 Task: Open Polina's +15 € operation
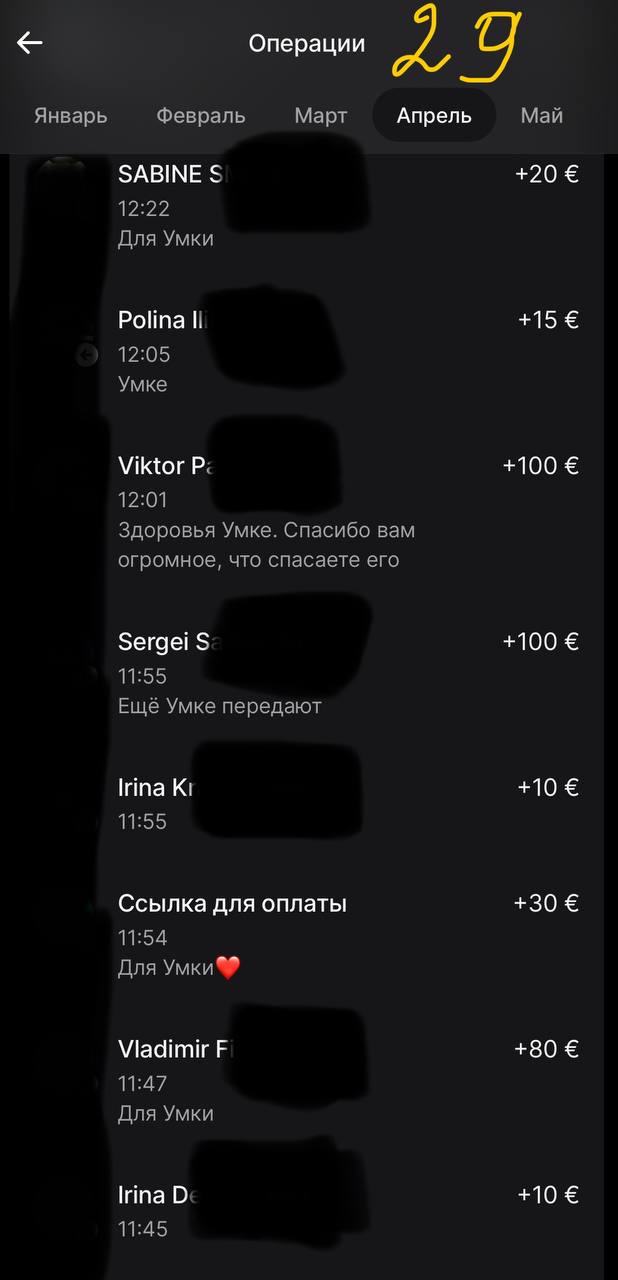(x=340, y=352)
